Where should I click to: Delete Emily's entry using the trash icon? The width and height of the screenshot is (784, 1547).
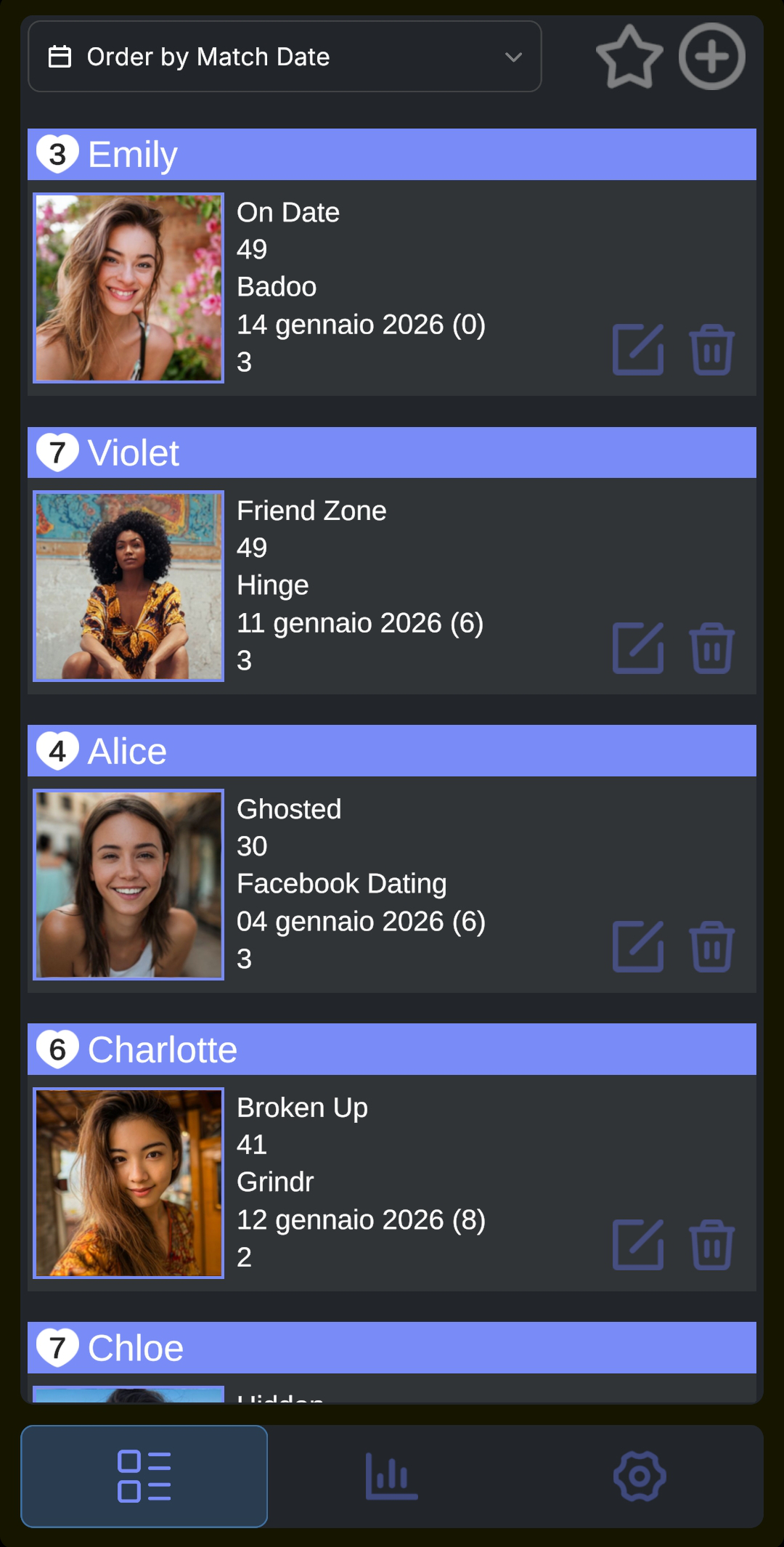(711, 349)
